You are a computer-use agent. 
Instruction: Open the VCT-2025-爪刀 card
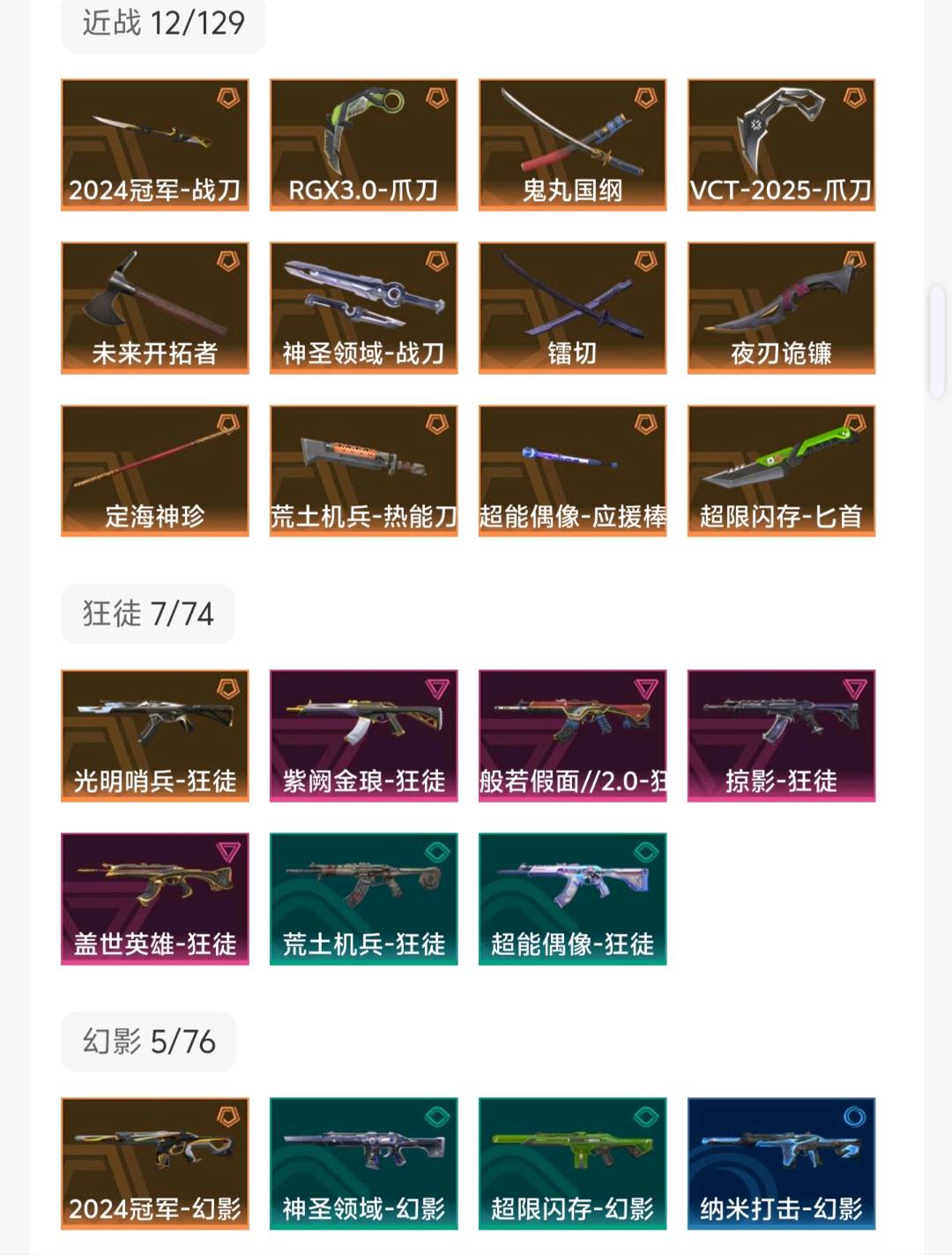point(781,145)
